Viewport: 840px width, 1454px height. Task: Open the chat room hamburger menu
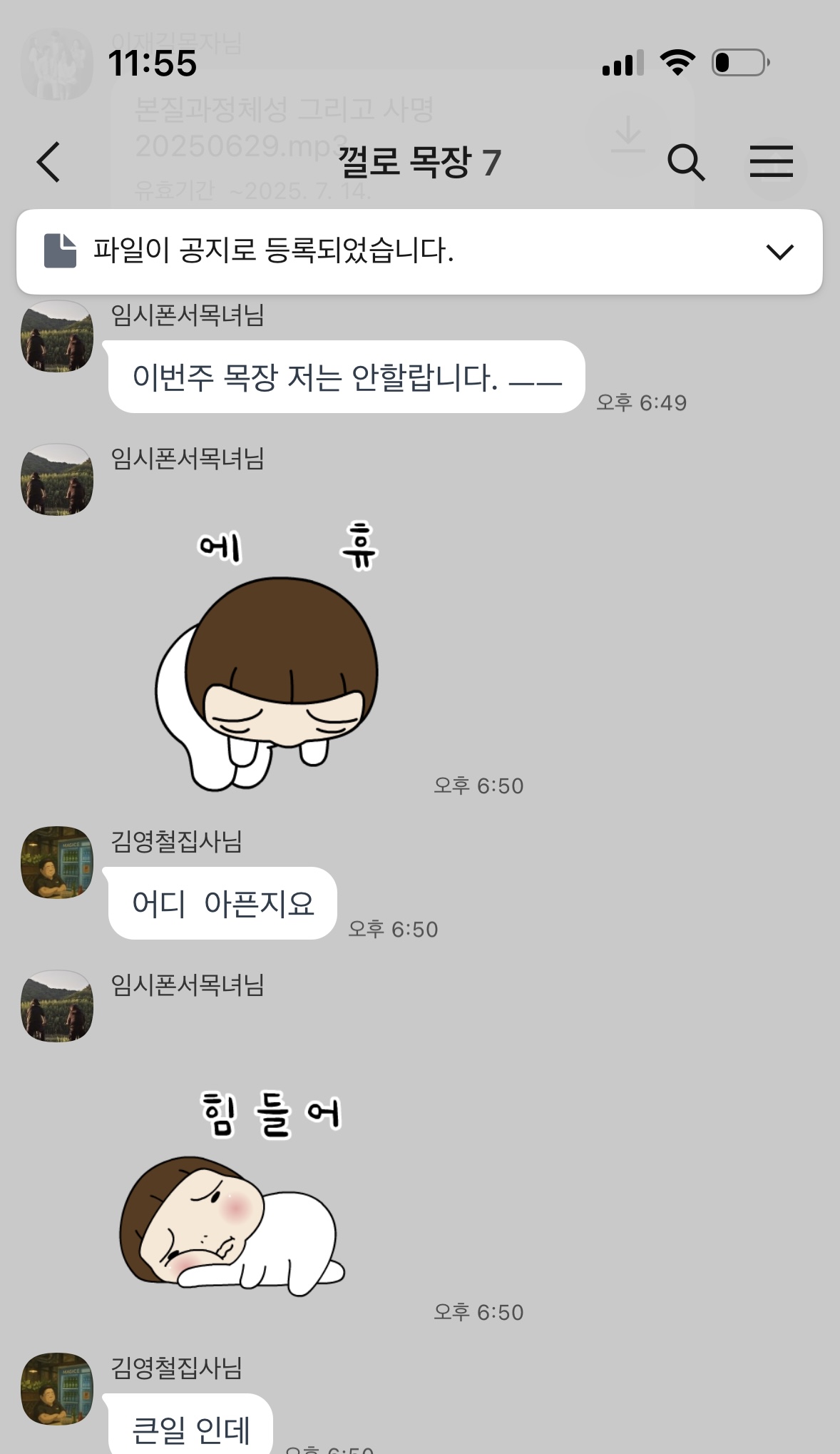772,162
